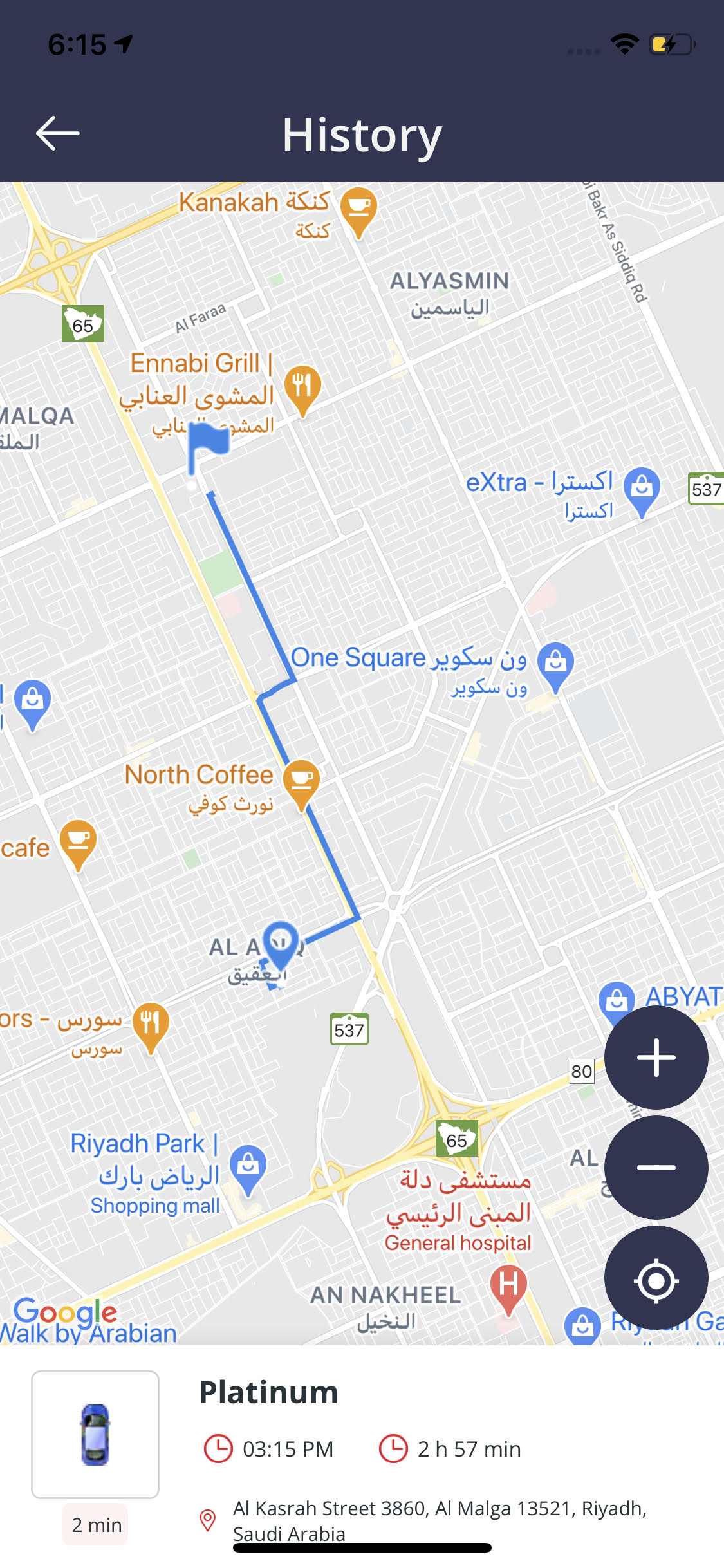The width and height of the screenshot is (724, 1568).
Task: Select the Ennabi Grill restaurant marker
Action: pos(302,387)
